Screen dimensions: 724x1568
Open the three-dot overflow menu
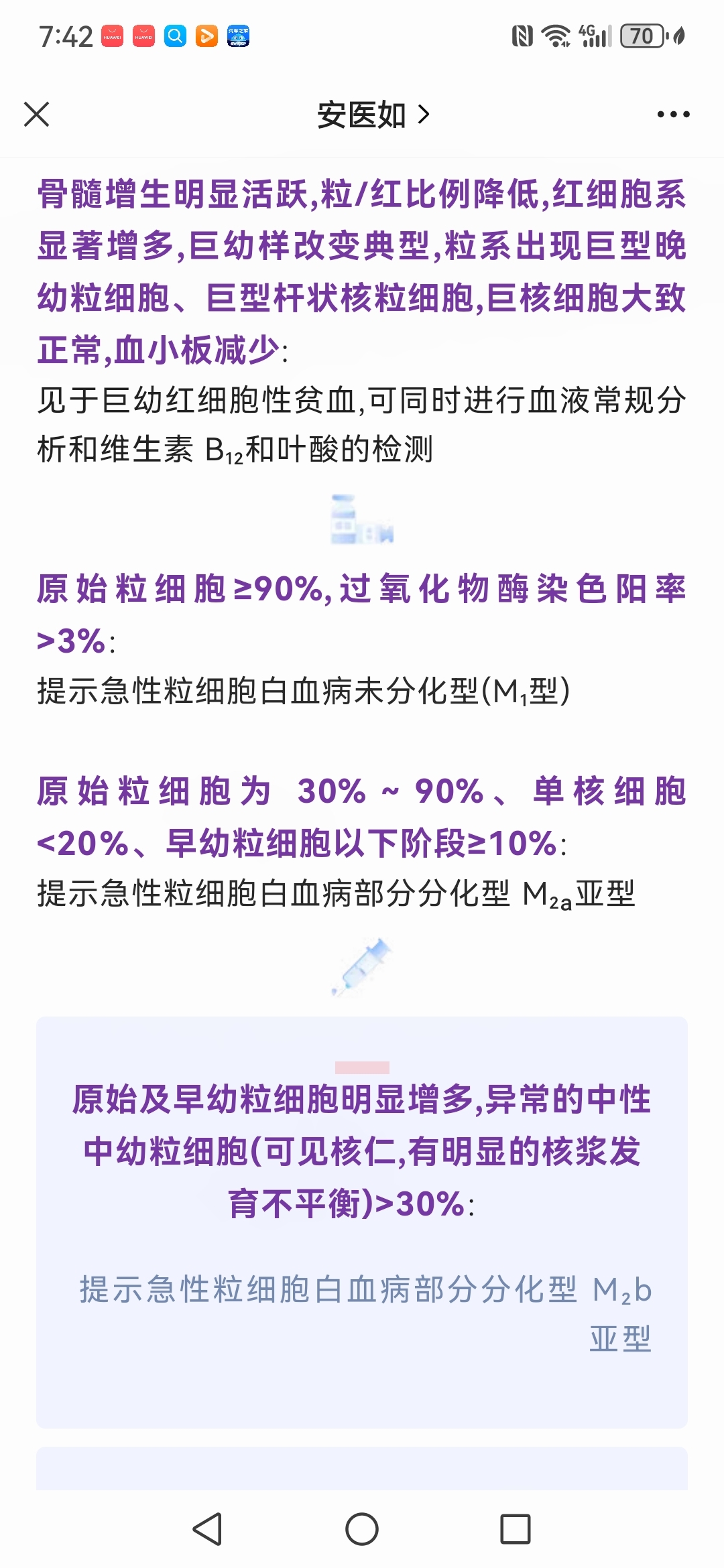tap(673, 115)
